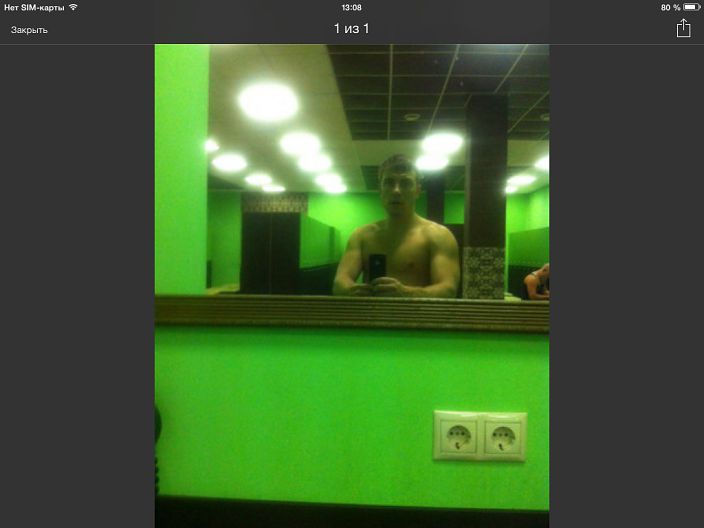This screenshot has width=704, height=528.
Task: Share the photo via share icon
Action: [x=683, y=29]
